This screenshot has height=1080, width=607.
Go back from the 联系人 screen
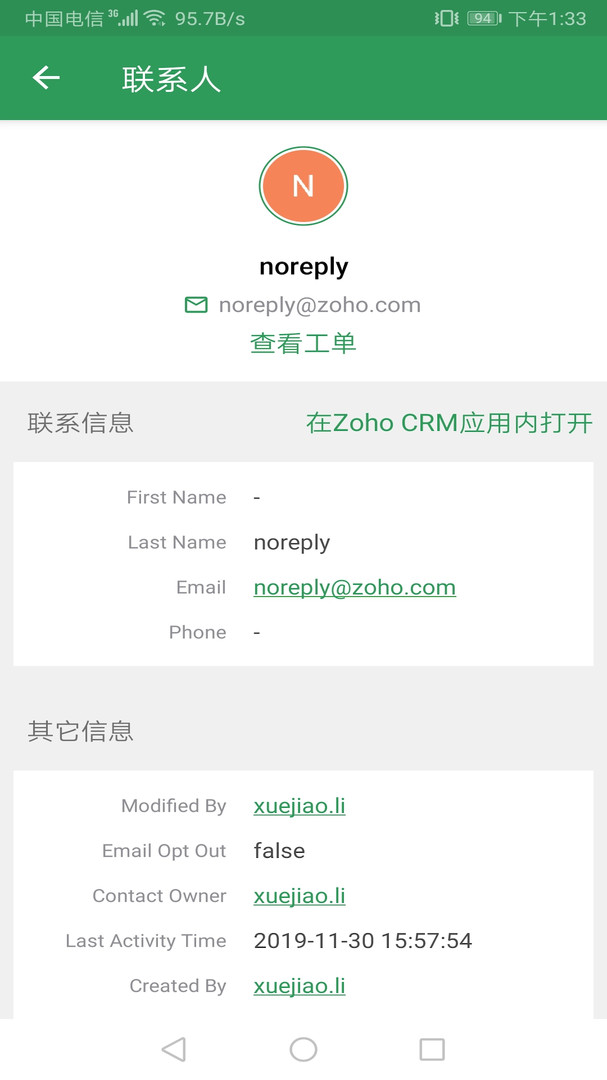pos(46,78)
